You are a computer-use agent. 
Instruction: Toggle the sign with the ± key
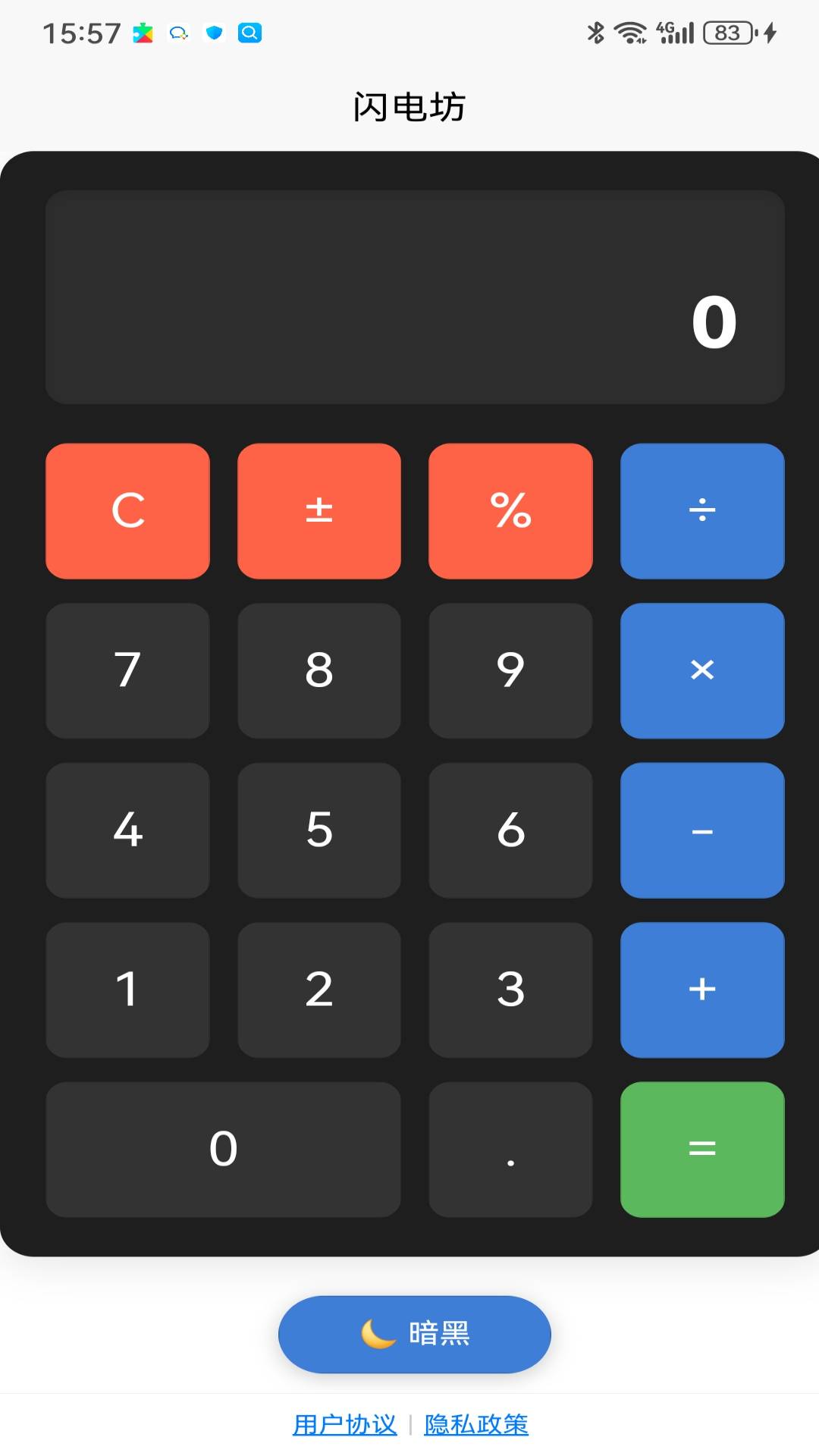(x=319, y=511)
